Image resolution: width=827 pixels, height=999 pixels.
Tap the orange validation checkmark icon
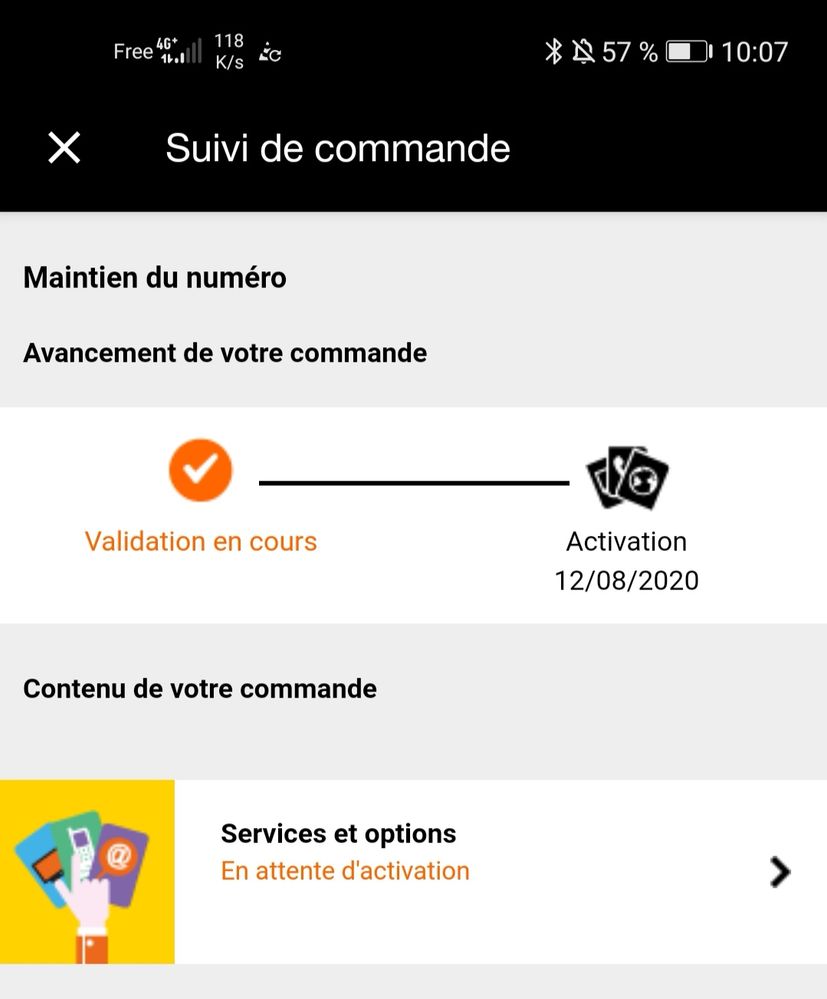[199, 469]
